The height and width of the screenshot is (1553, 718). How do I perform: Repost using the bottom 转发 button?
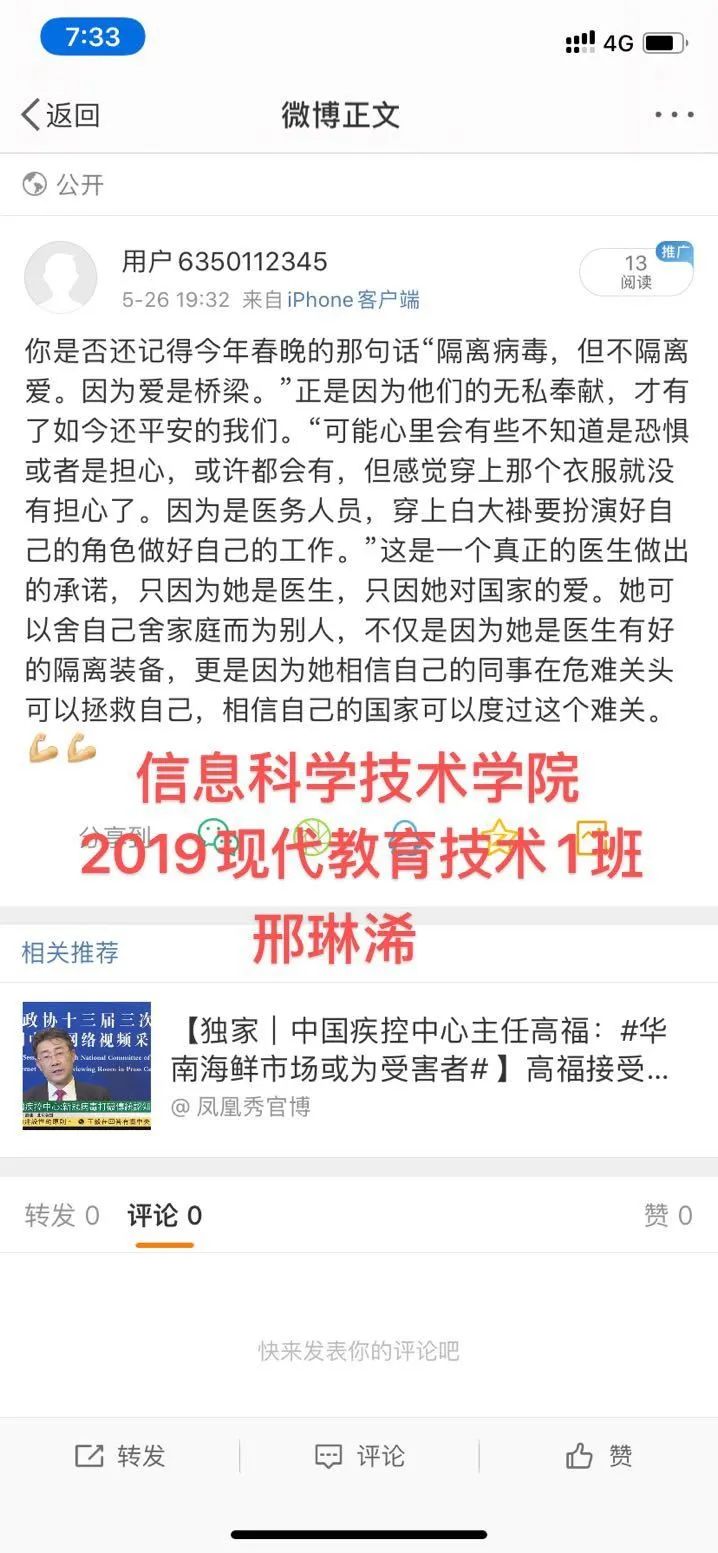(120, 1456)
